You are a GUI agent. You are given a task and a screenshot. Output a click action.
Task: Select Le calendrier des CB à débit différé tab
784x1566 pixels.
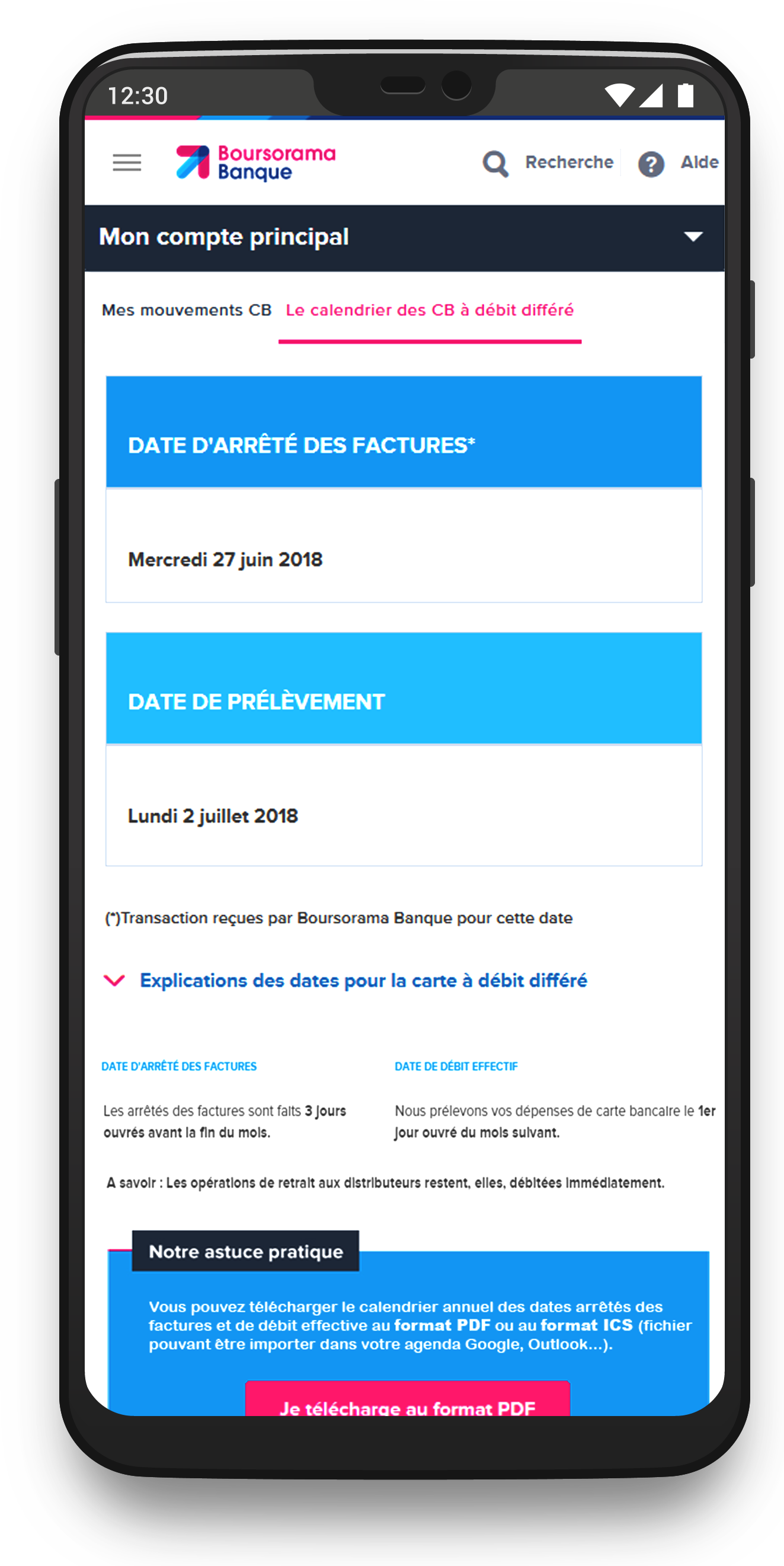point(429,310)
